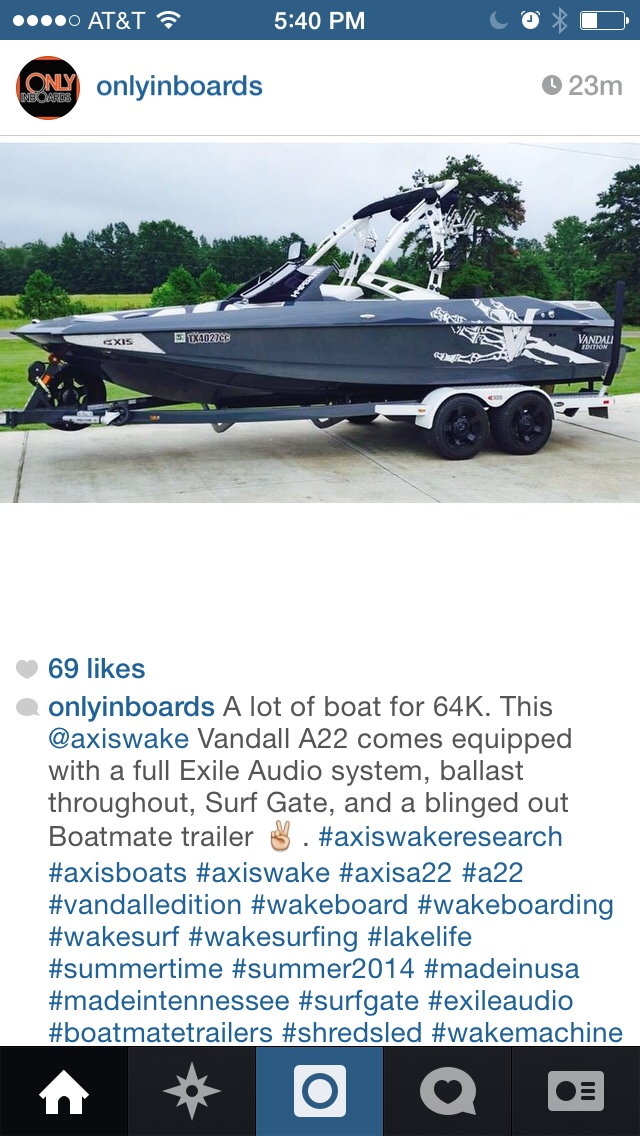Screen dimensions: 640x1136
Task: Open the onlyinboards profile picture
Action: [48, 88]
